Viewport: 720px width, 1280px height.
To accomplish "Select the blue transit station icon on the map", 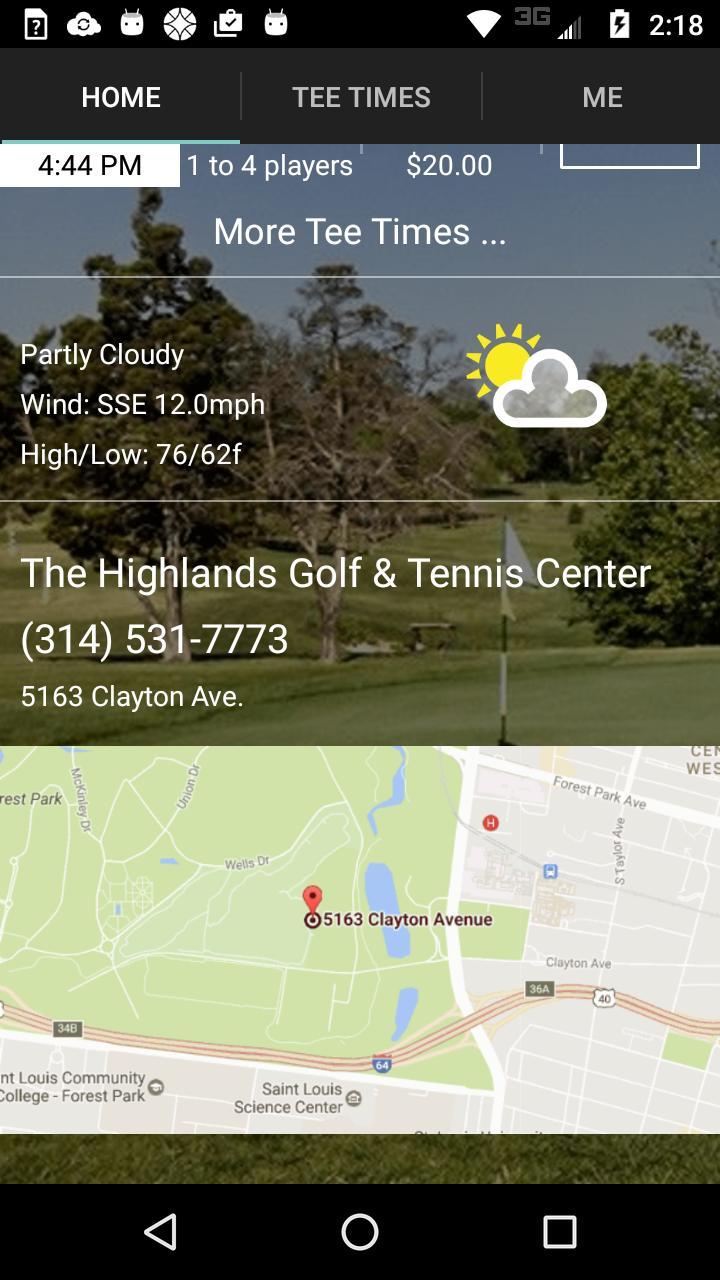I will (549, 869).
